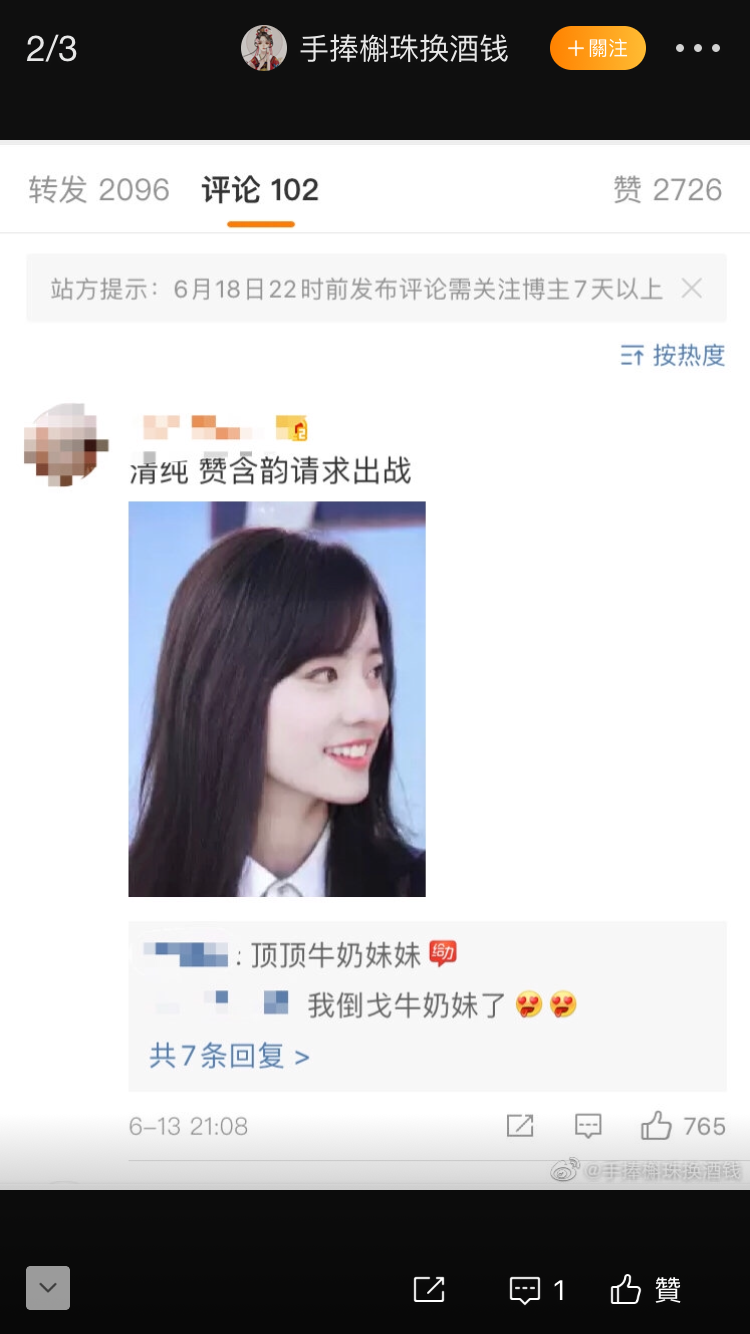
Task: Like the post with 贊 thumb icon
Action: [627, 1289]
